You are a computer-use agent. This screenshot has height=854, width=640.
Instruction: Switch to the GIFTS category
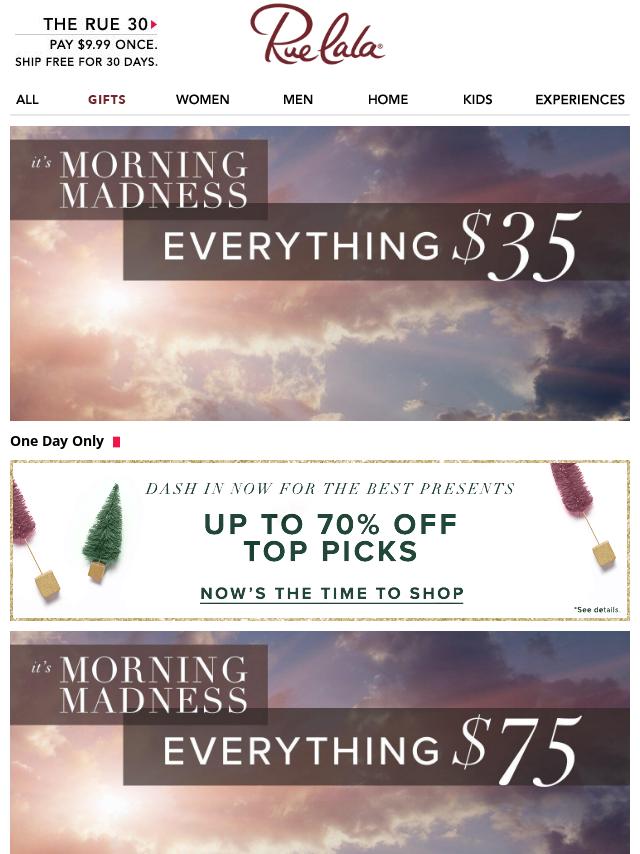107,99
